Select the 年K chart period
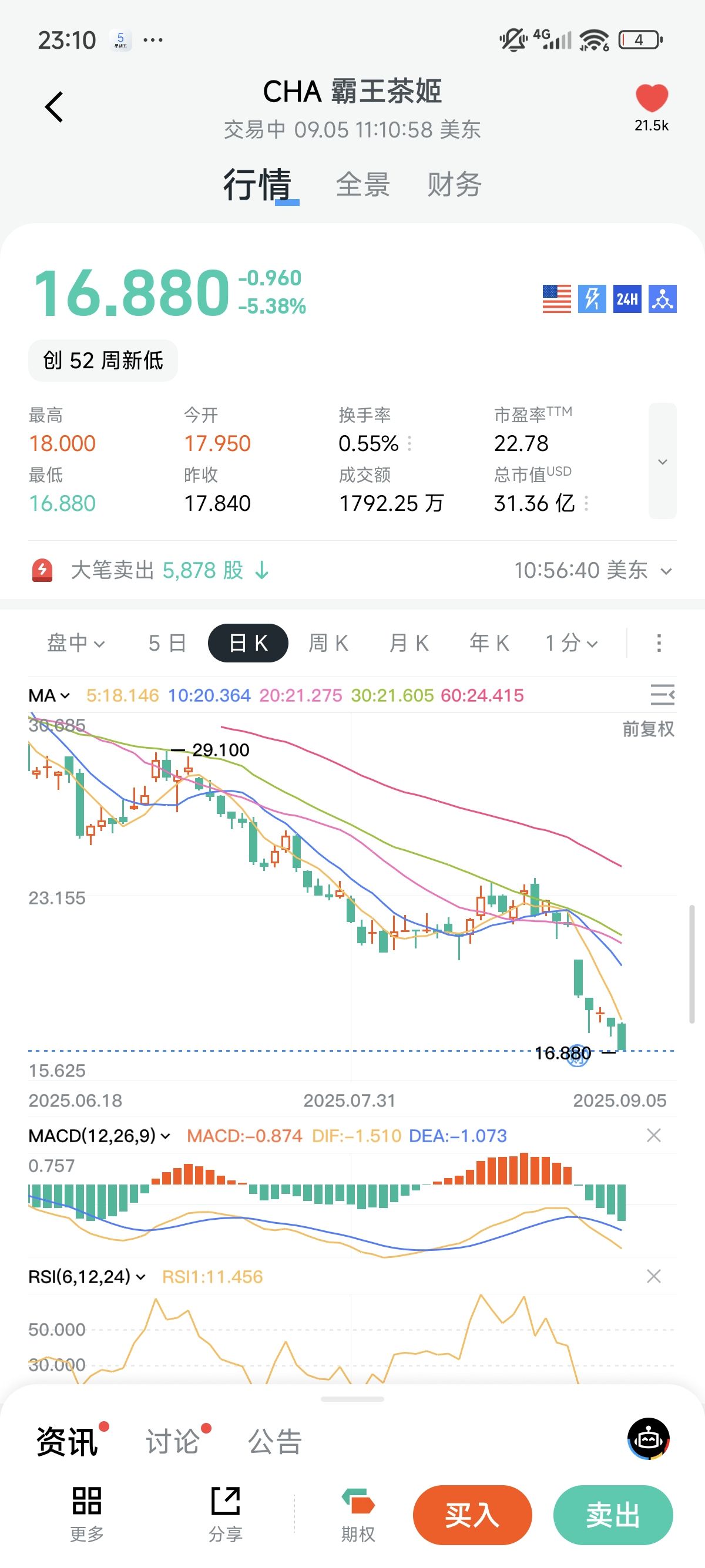 point(489,643)
